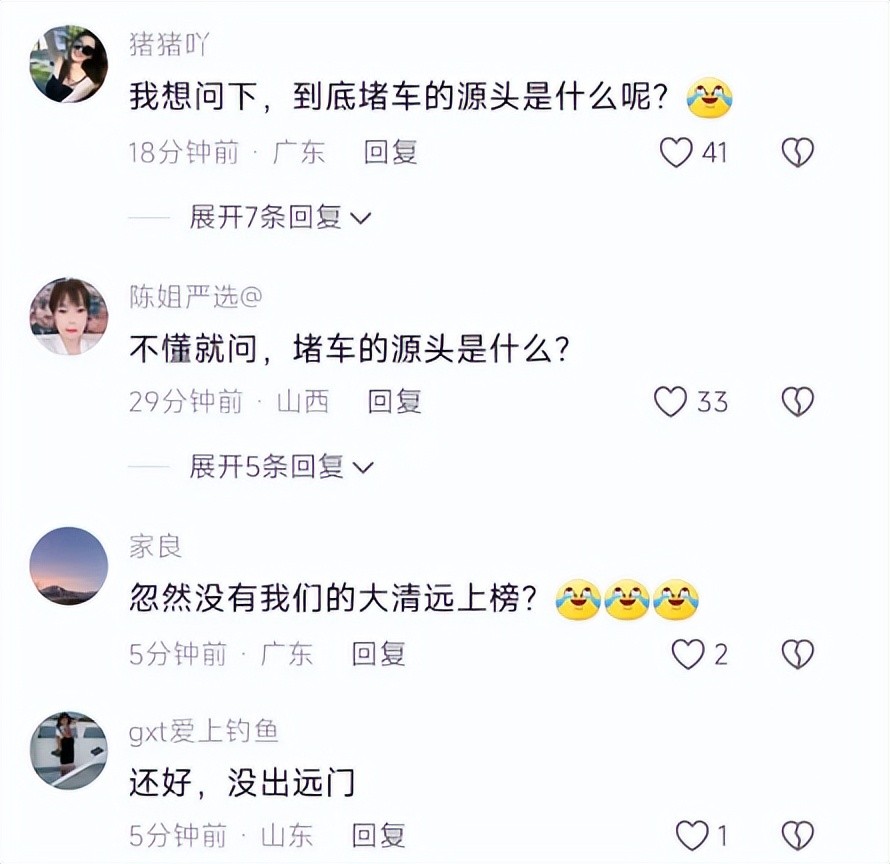Image resolution: width=890 pixels, height=864 pixels.
Task: Like 陈姐严选@'s comment
Action: point(671,402)
